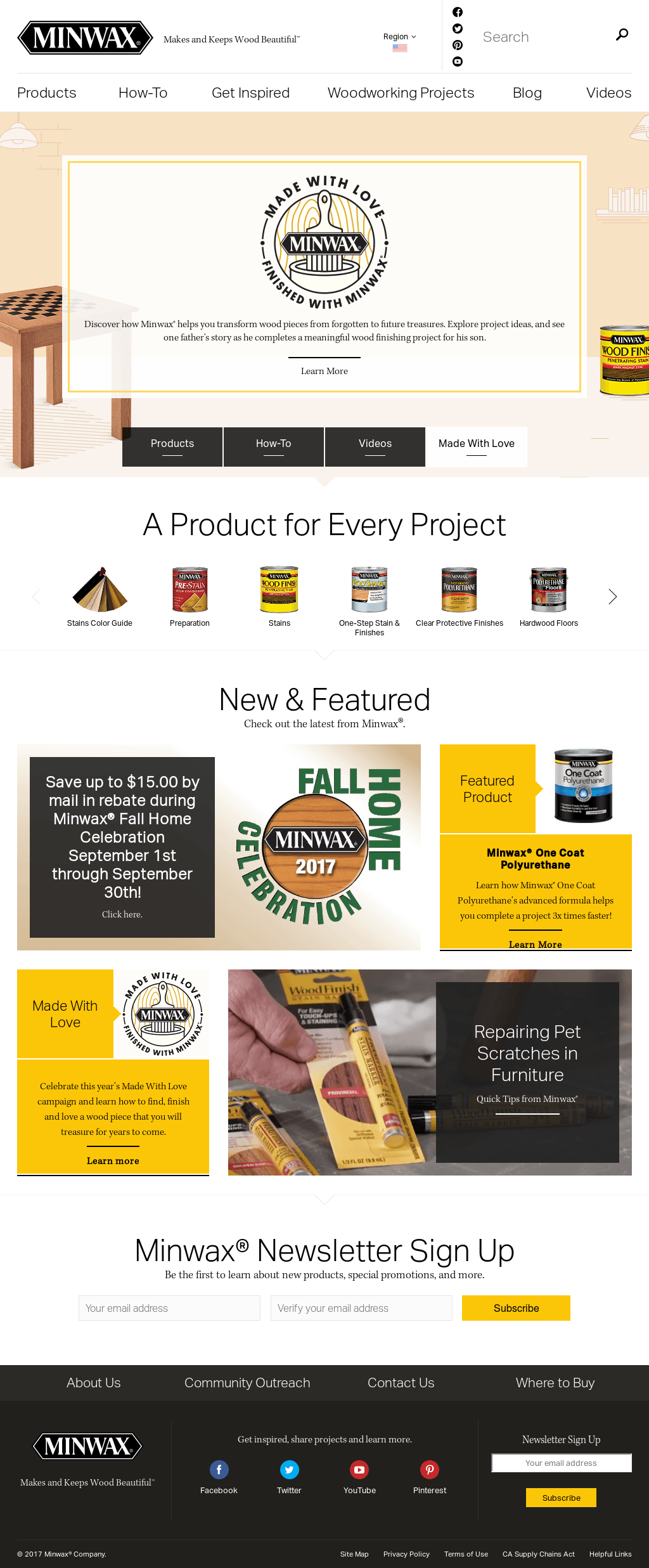649x1568 pixels.
Task: Open Stains Color Guide category
Action: [x=100, y=597]
